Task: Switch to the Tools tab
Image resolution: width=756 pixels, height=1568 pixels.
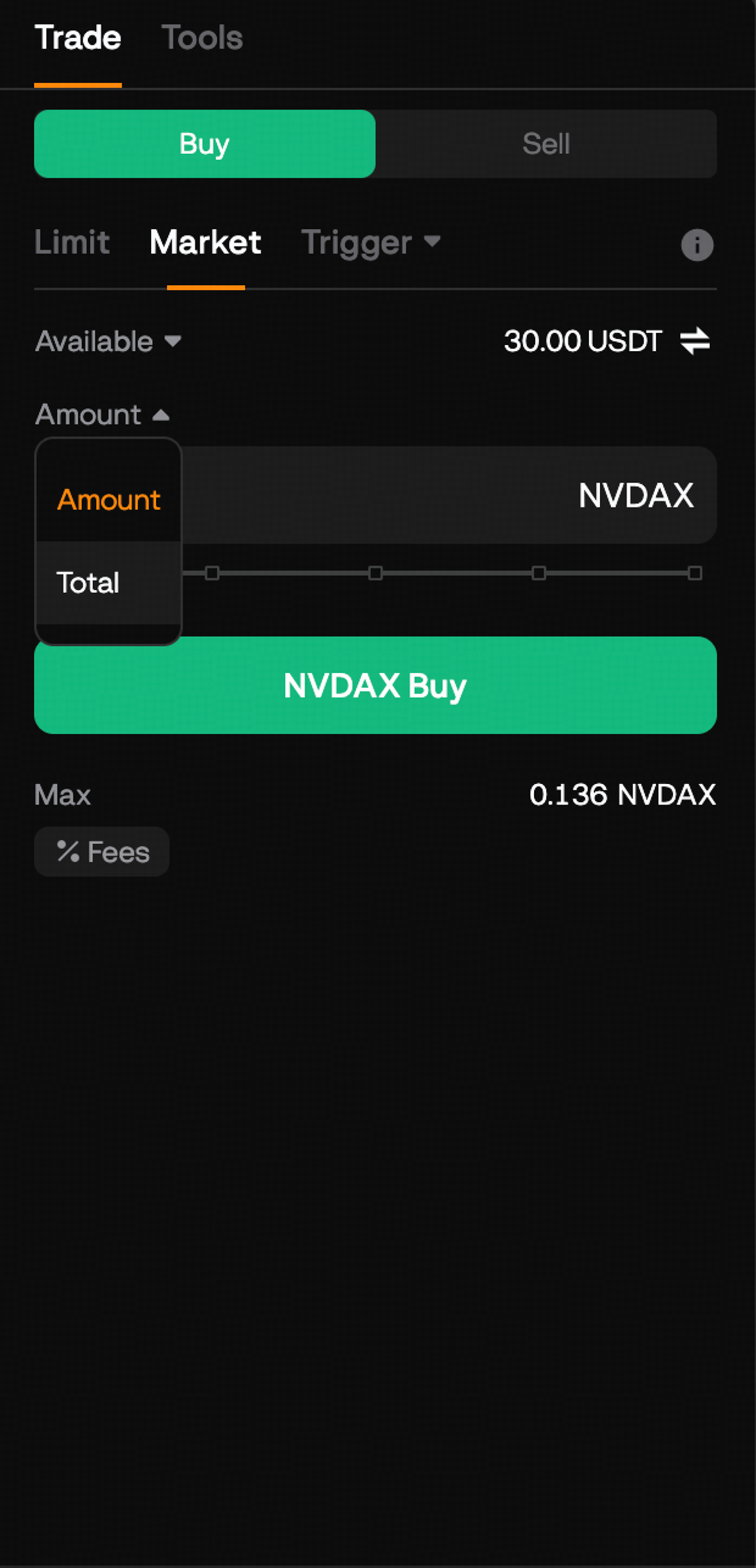Action: click(x=202, y=38)
